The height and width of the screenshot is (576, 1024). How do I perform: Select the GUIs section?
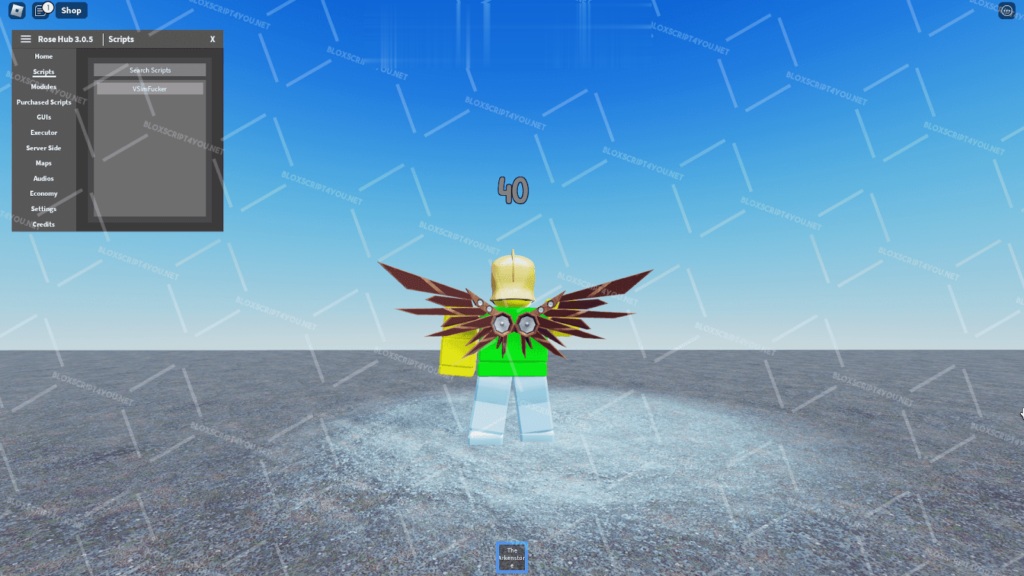[x=43, y=117]
